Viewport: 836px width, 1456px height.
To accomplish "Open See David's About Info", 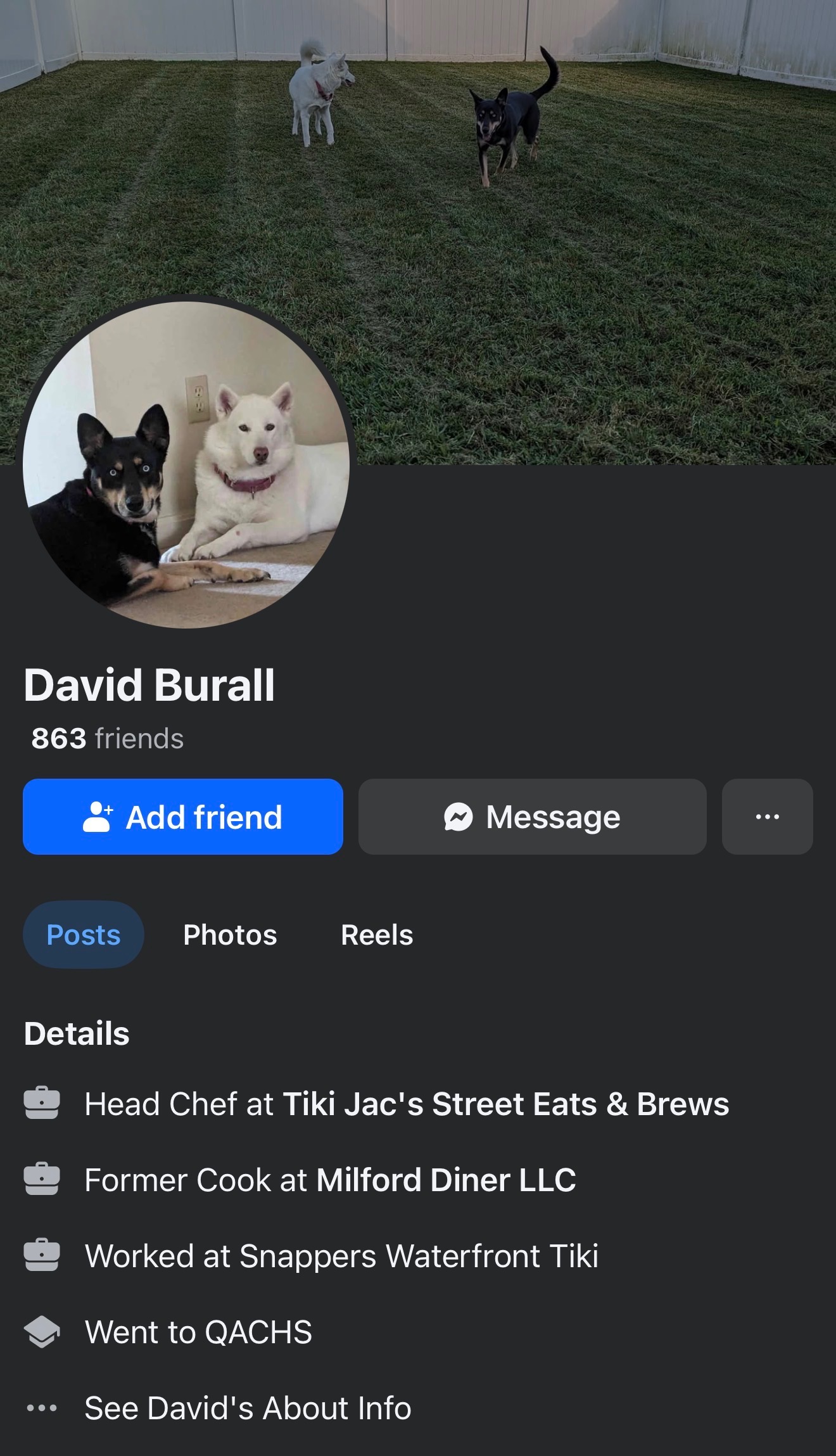I will (x=247, y=1408).
